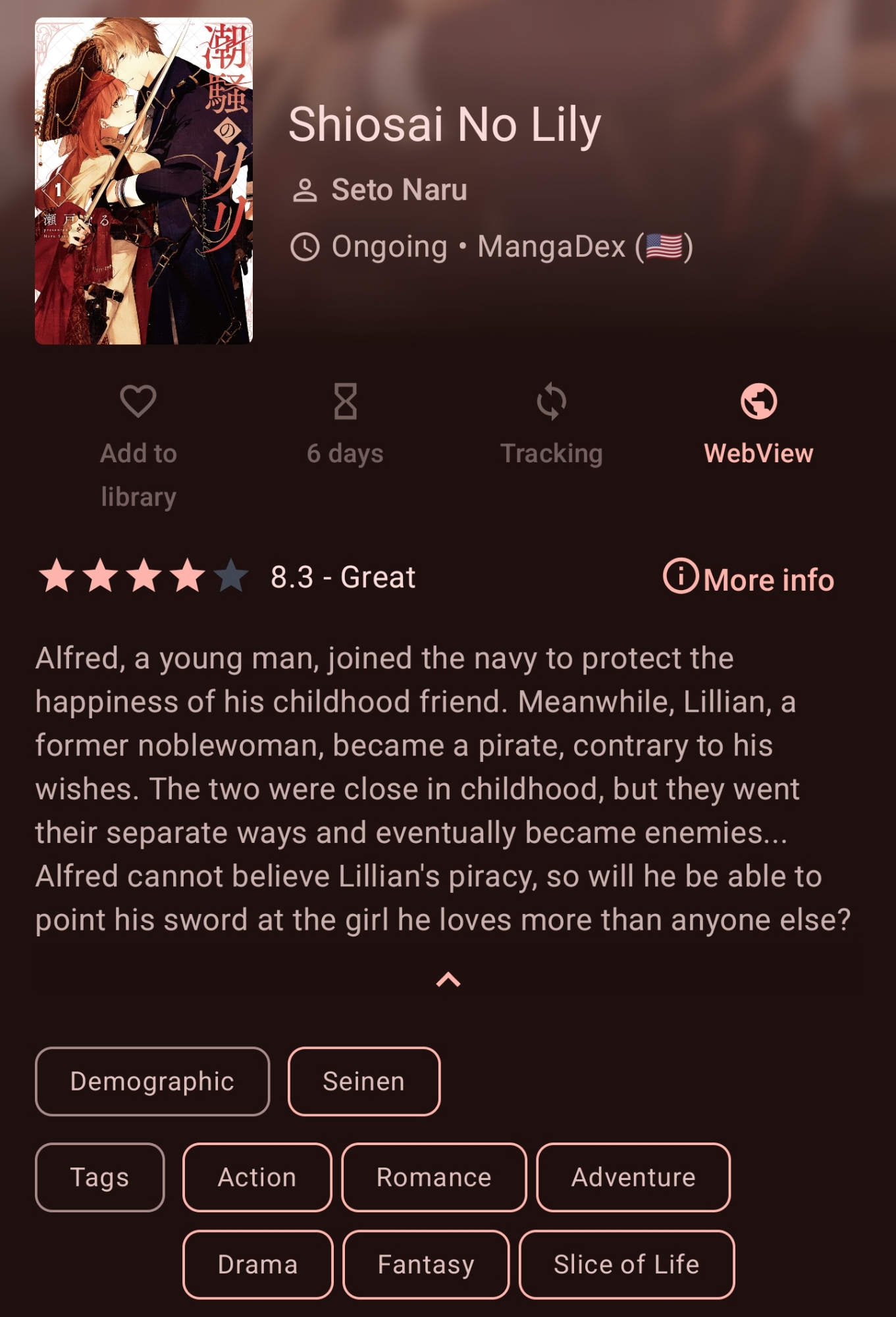The height and width of the screenshot is (1317, 896).
Task: Open More info details
Action: point(749,578)
